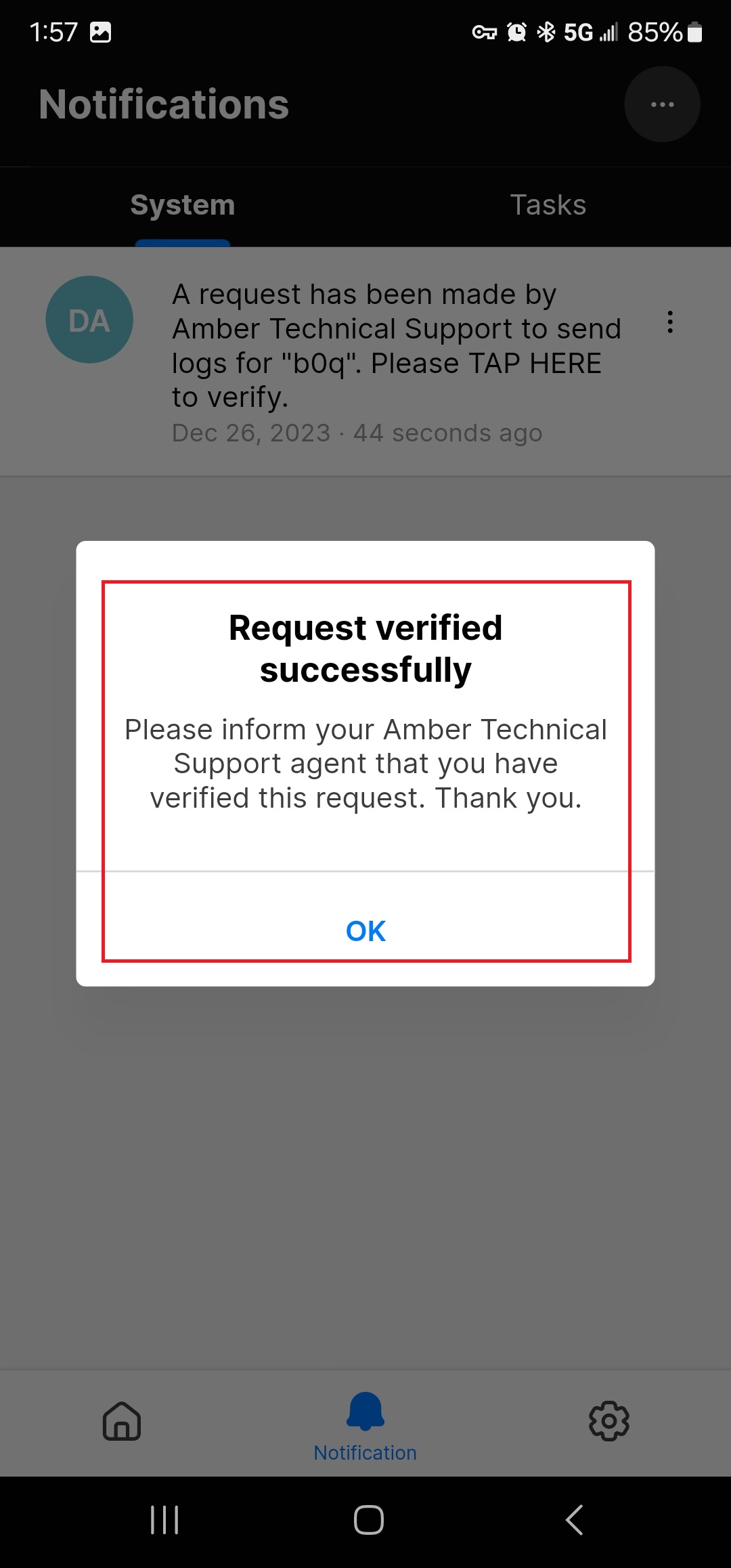Tap the system back button
Viewport: 731px width, 1568px height.
pyautogui.click(x=574, y=1519)
